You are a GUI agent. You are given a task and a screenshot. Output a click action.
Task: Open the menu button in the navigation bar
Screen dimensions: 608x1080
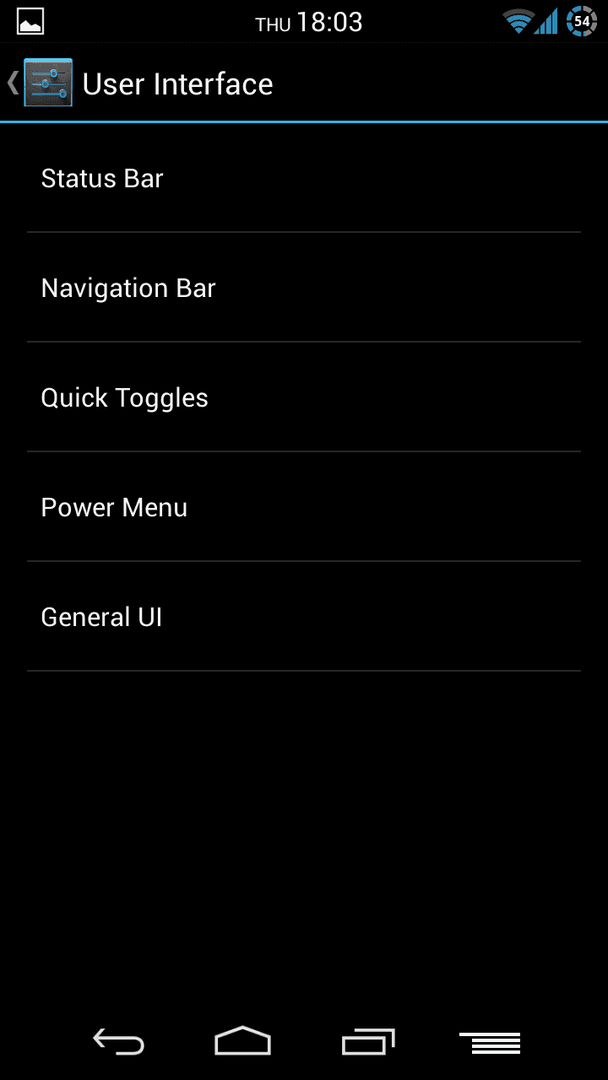pos(490,1043)
